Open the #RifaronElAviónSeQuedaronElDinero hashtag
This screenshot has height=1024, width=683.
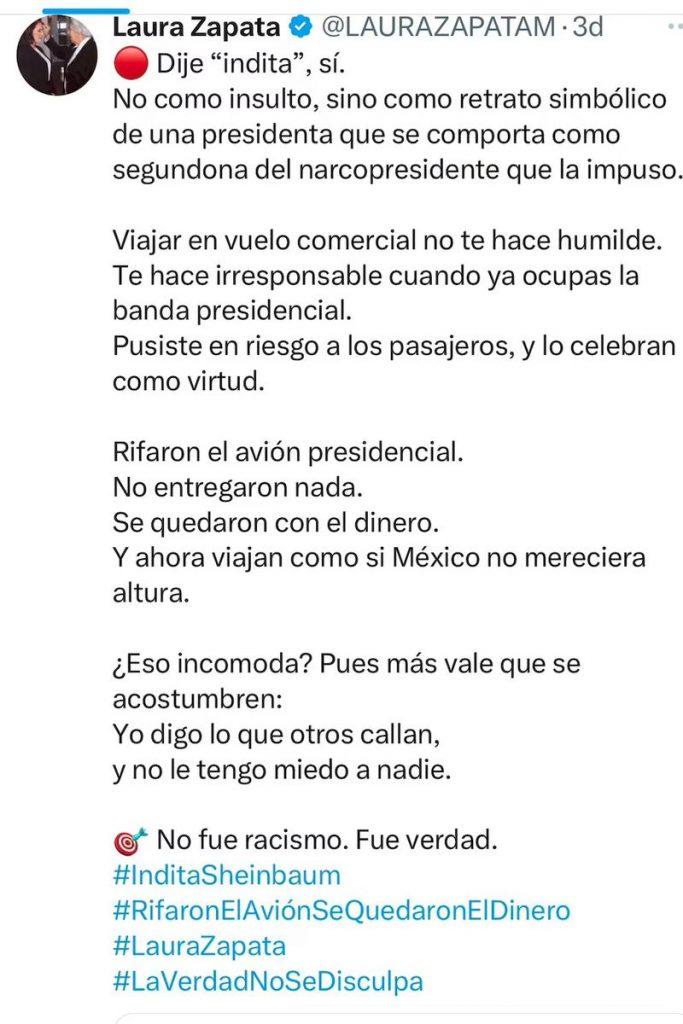(x=341, y=910)
